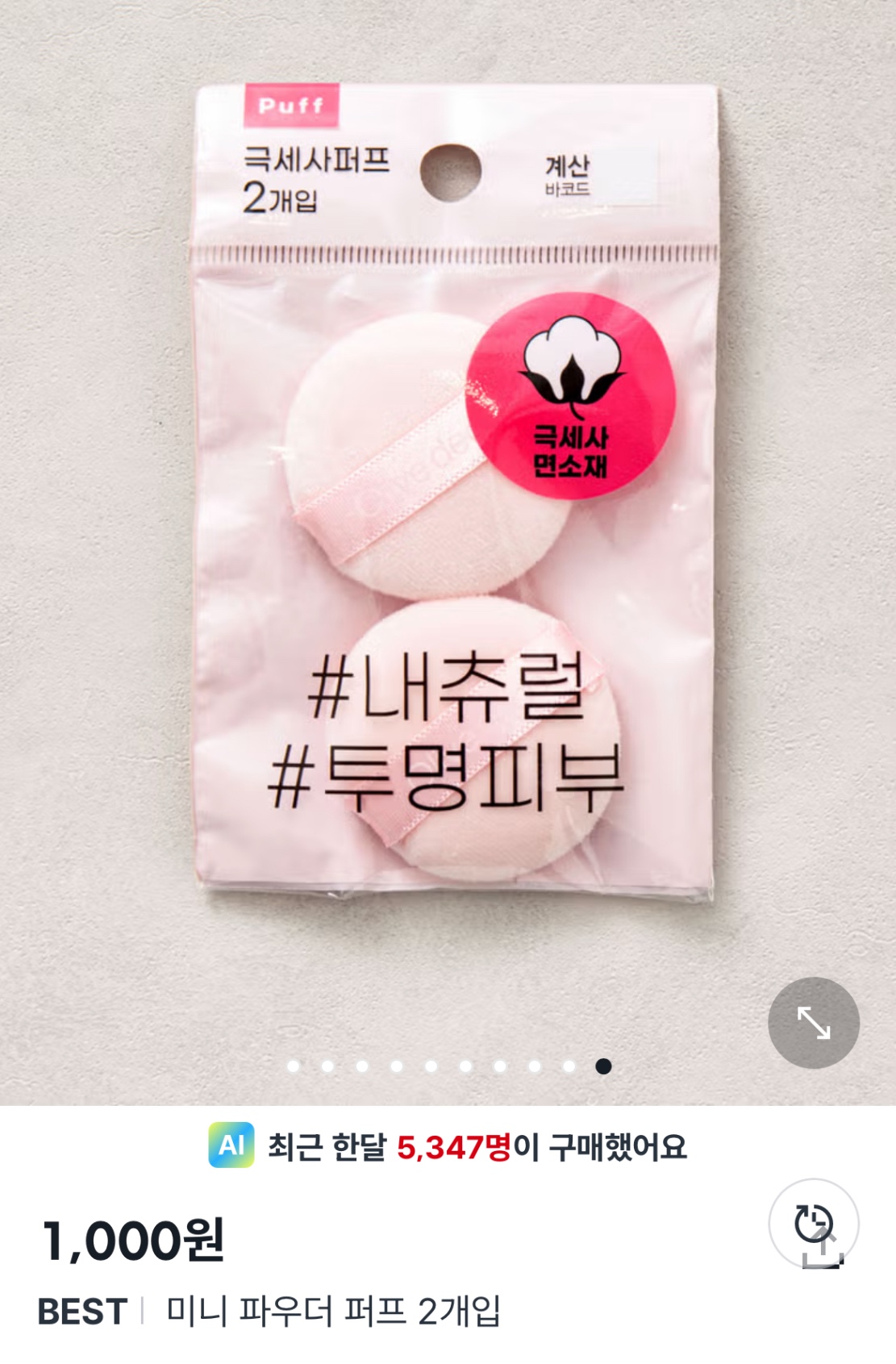This screenshot has height=1364, width=896.
Task: Open the recently viewed items button
Action: [813, 1224]
